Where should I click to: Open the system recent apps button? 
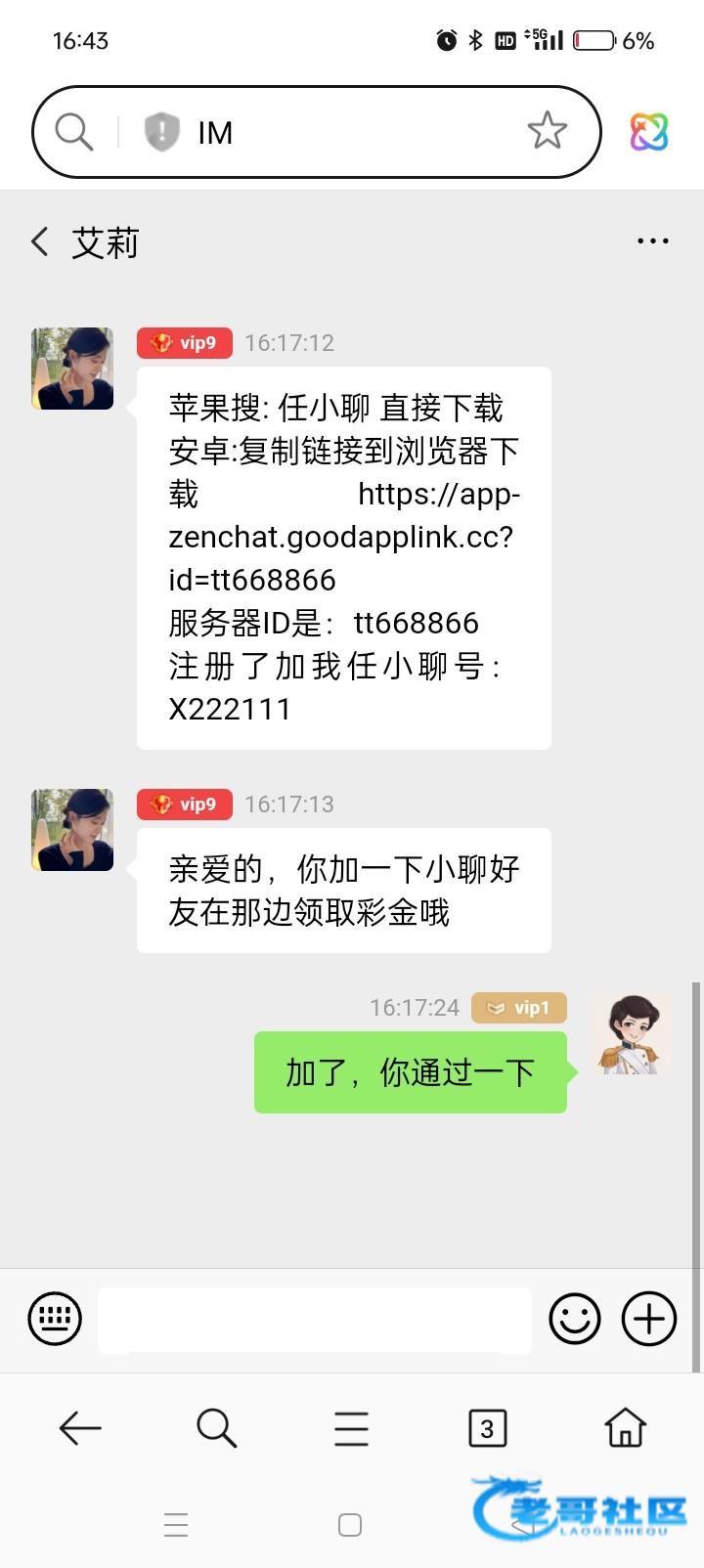(x=176, y=1525)
